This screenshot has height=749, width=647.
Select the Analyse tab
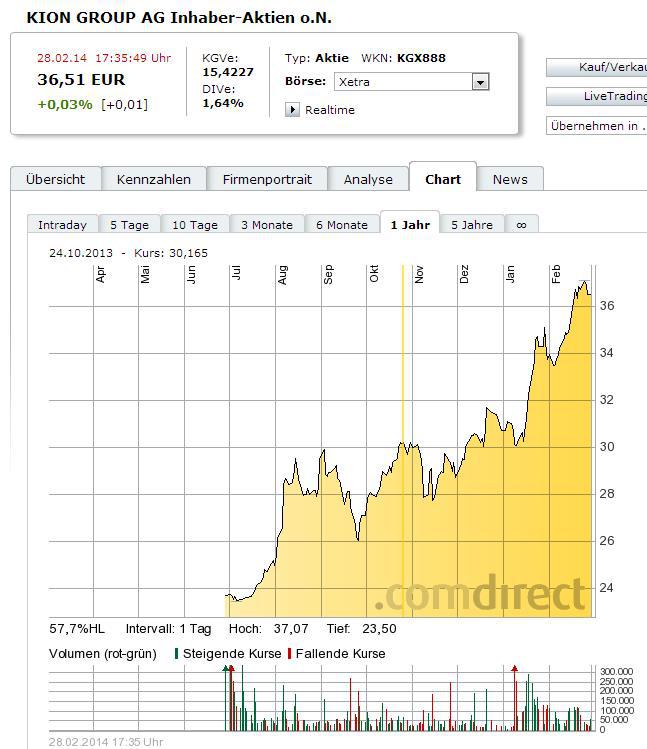coord(368,179)
